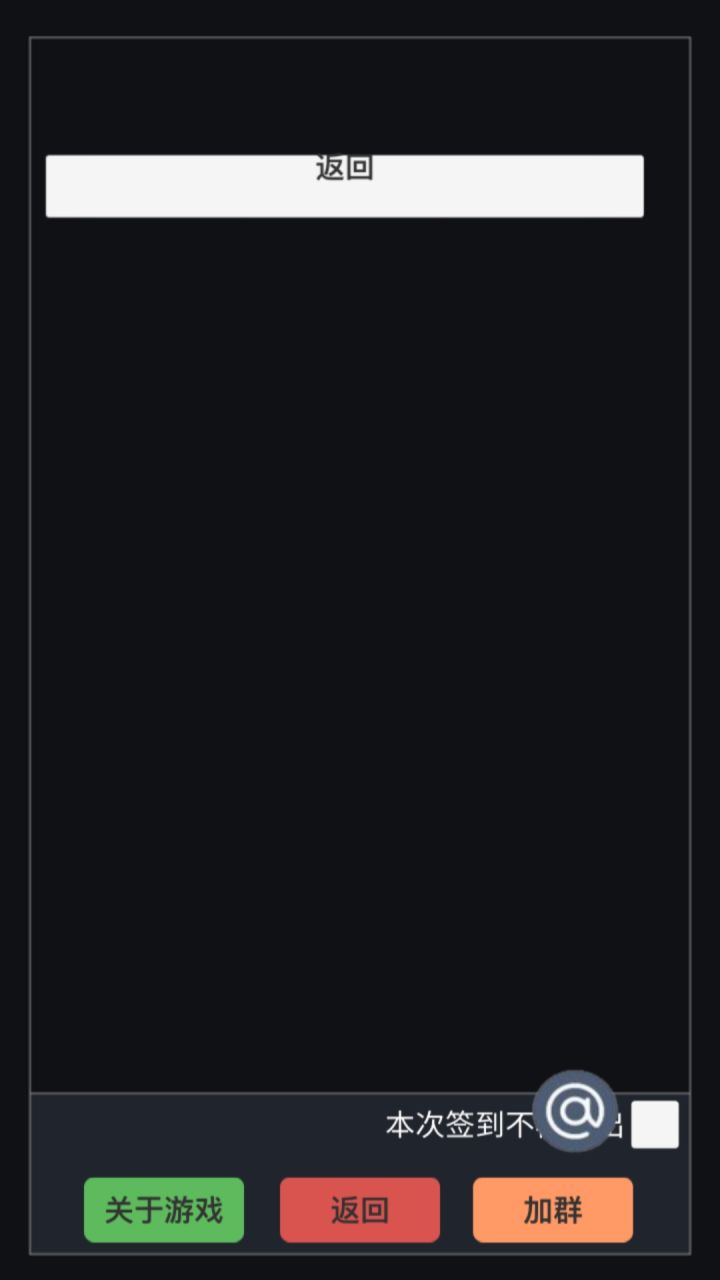This screenshot has width=720, height=1280.
Task: Click the white 返回 bar at the top
Action: 344,185
